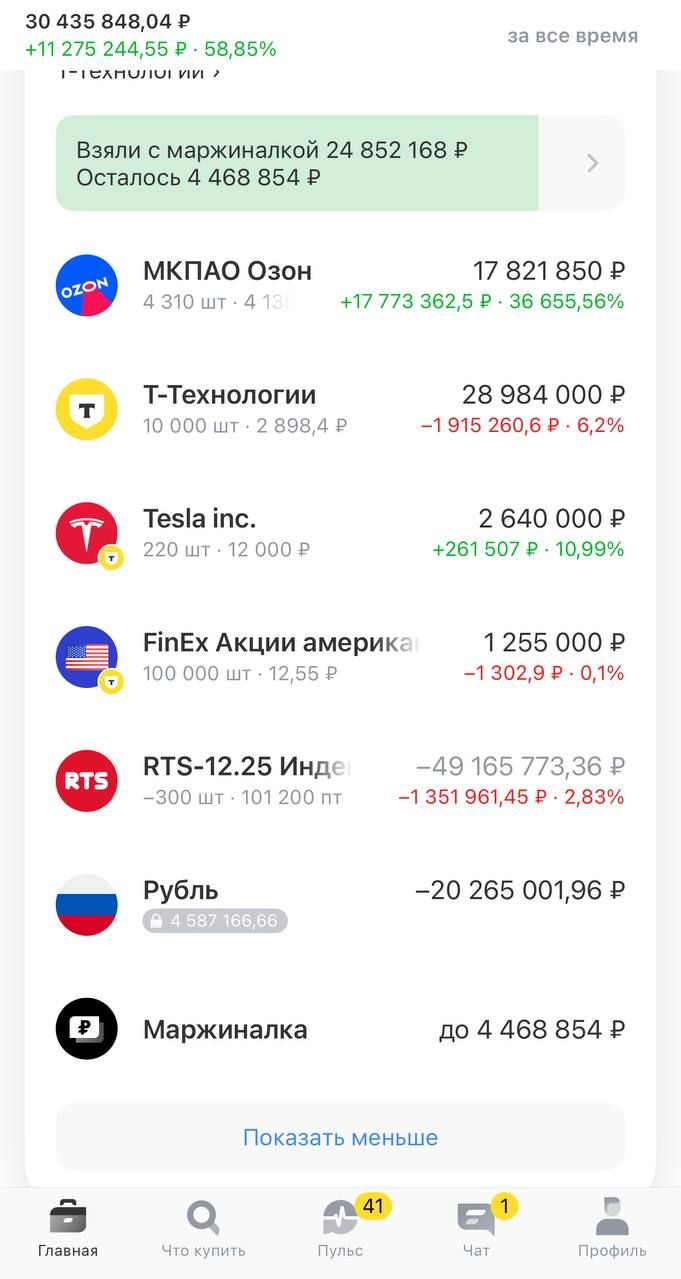Select the FinEx Акции американских fund row

340,657
